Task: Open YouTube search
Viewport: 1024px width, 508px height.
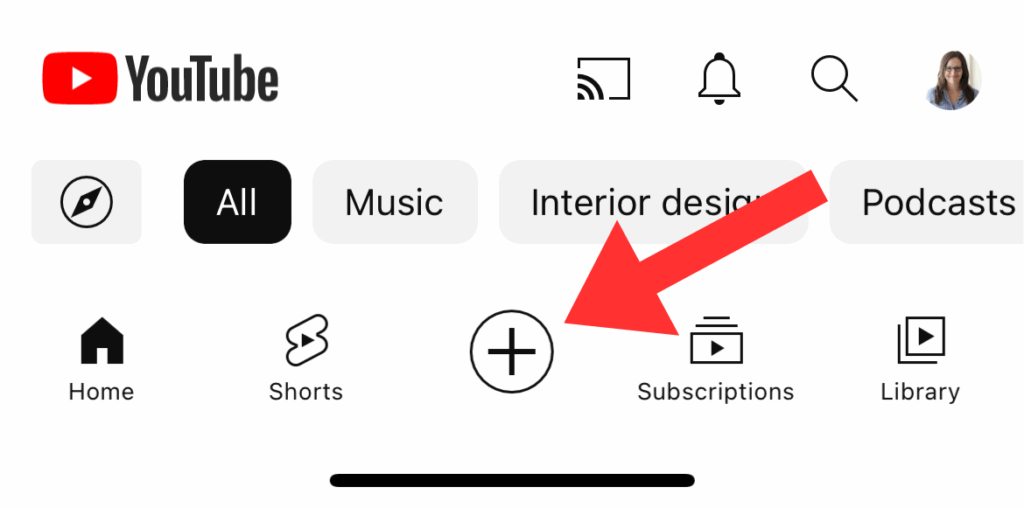Action: [x=834, y=78]
